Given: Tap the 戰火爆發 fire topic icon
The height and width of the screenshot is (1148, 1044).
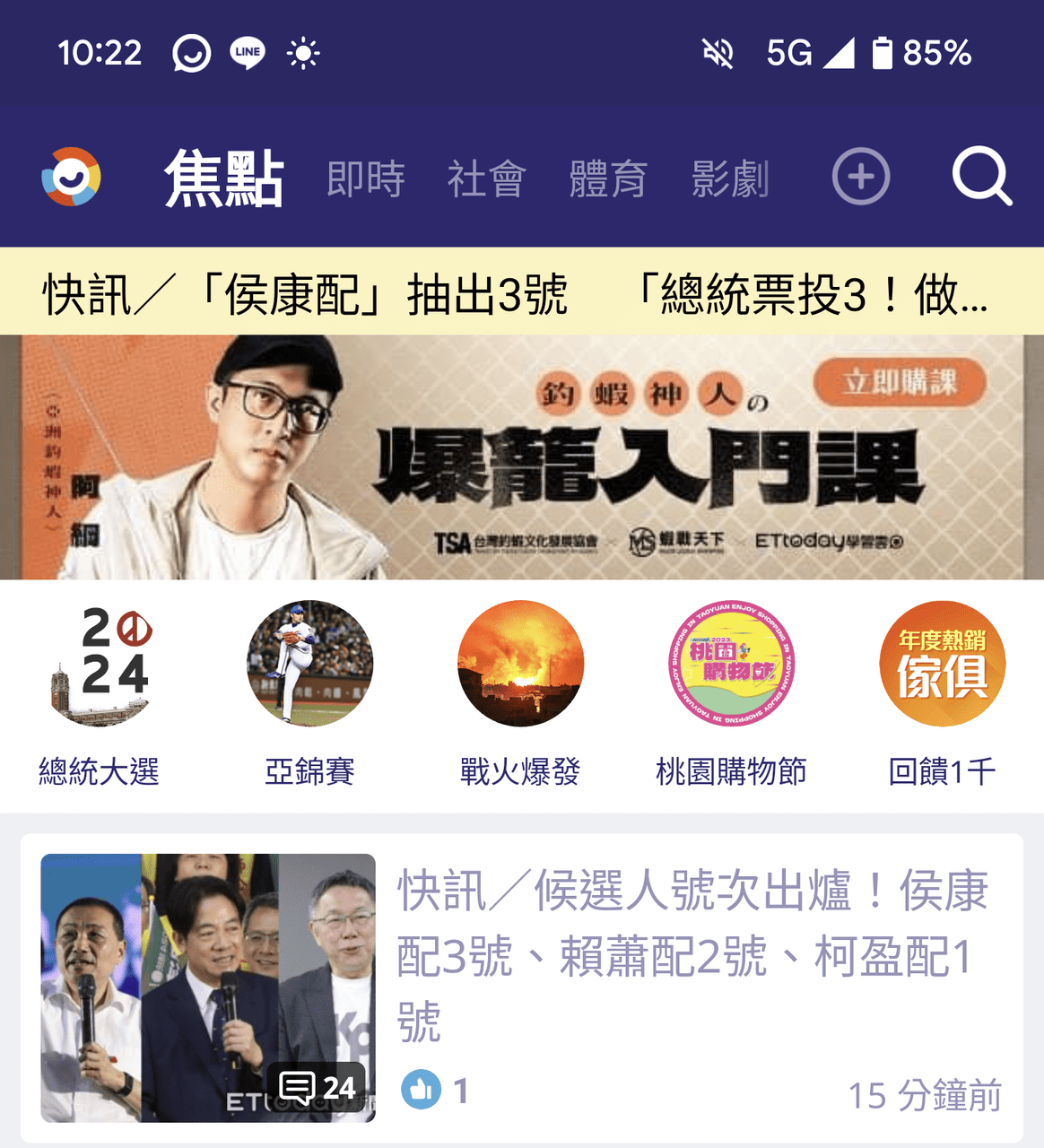Looking at the screenshot, I should pyautogui.click(x=521, y=664).
